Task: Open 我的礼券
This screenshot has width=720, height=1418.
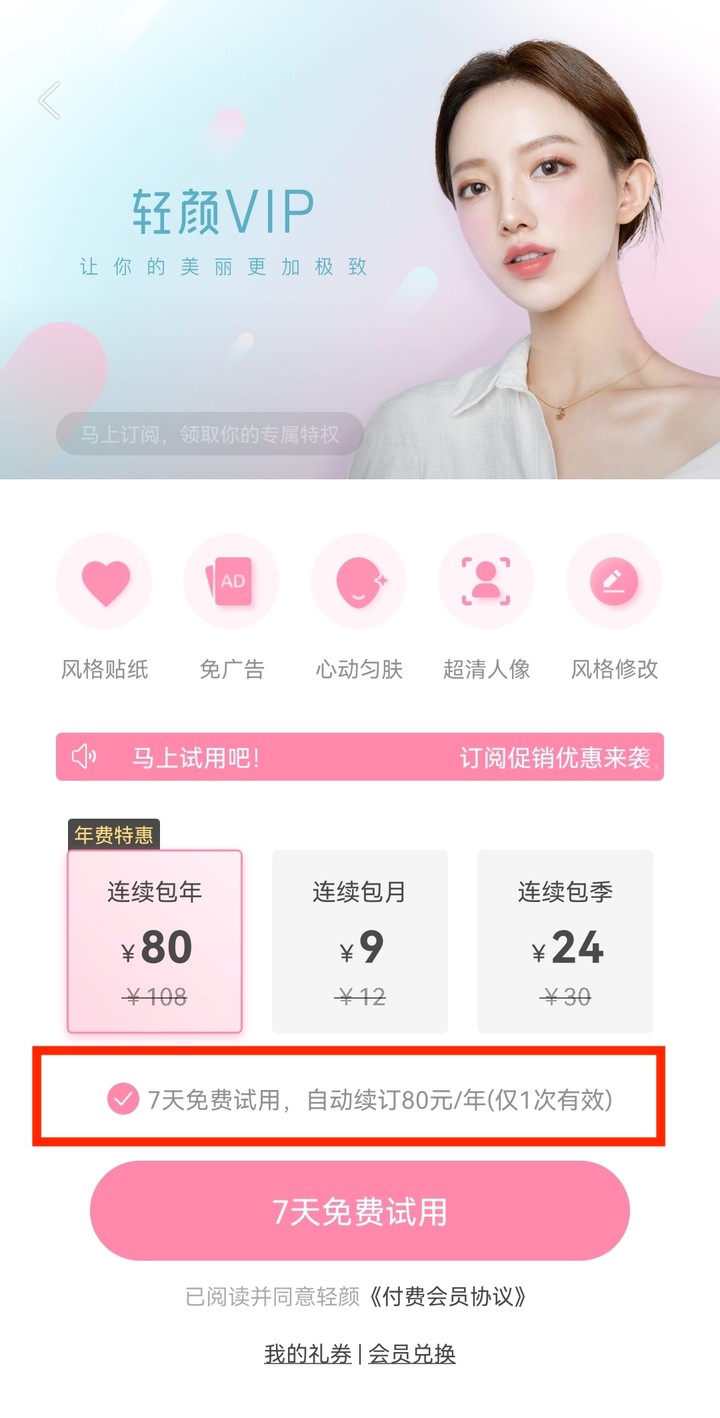Action: tap(308, 1354)
